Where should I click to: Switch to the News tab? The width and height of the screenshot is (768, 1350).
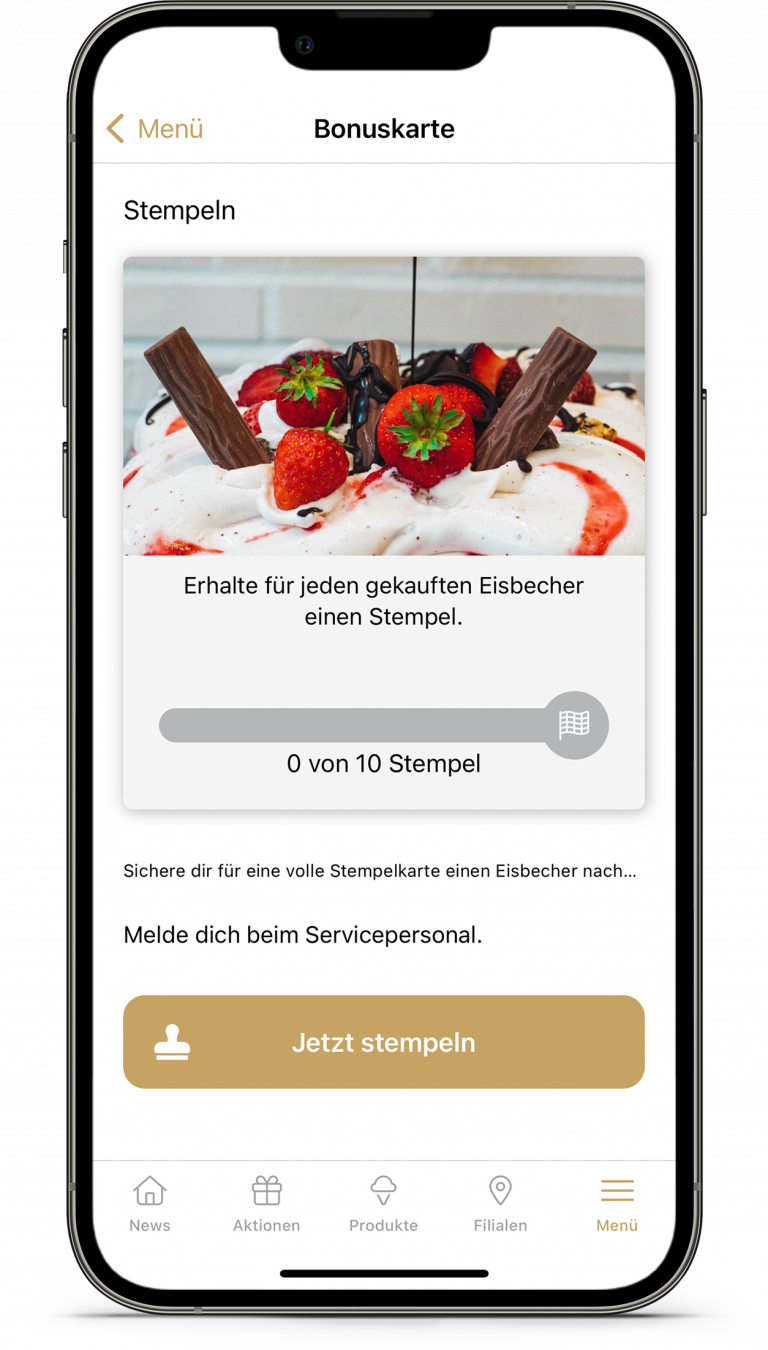pyautogui.click(x=150, y=1203)
